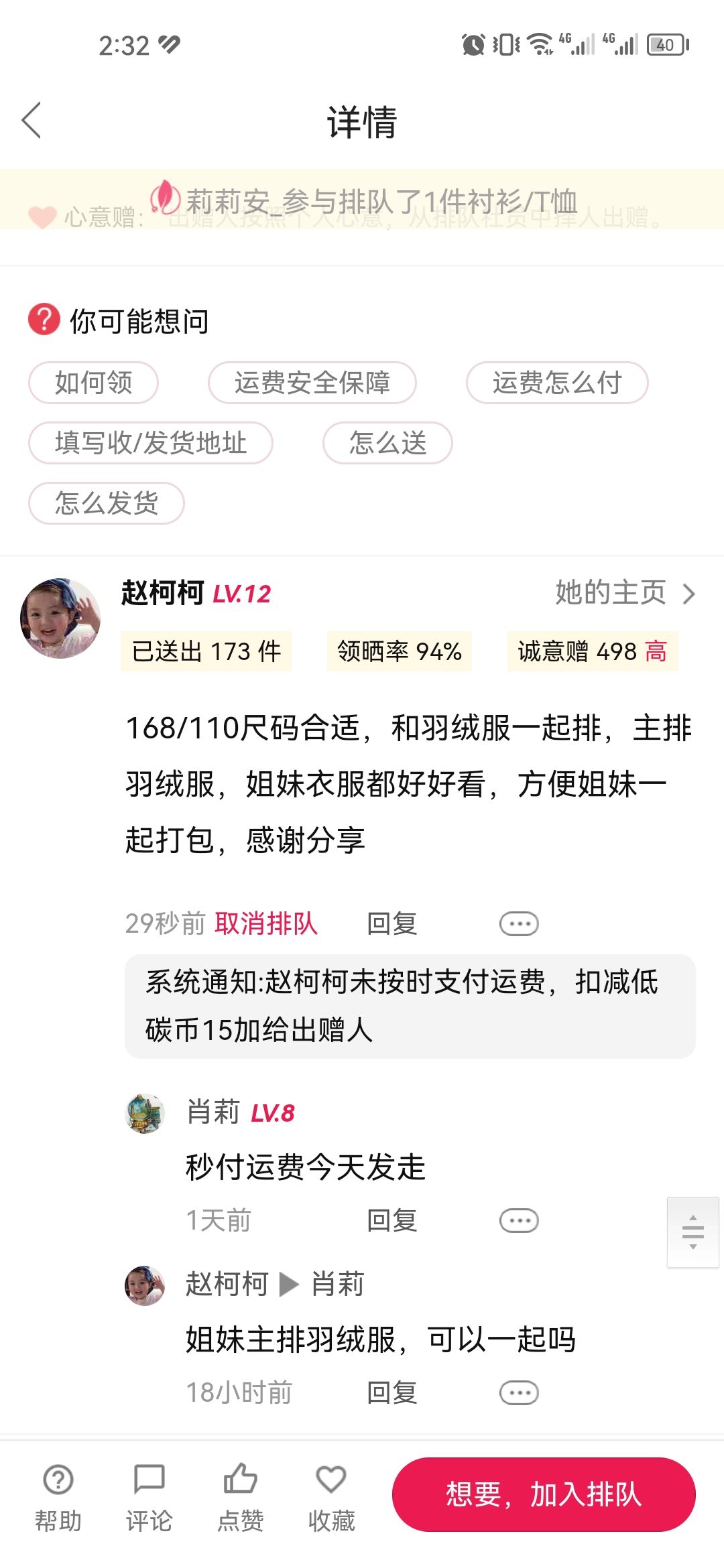This screenshot has height=1568, width=724.
Task: Tap 想要，加入排队 to join the queue
Action: [544, 1494]
